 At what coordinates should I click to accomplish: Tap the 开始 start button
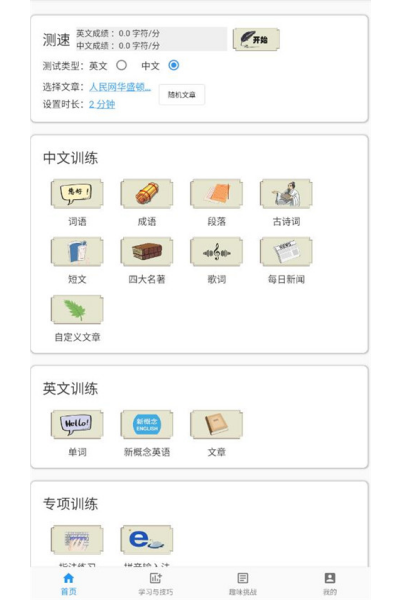coord(256,39)
